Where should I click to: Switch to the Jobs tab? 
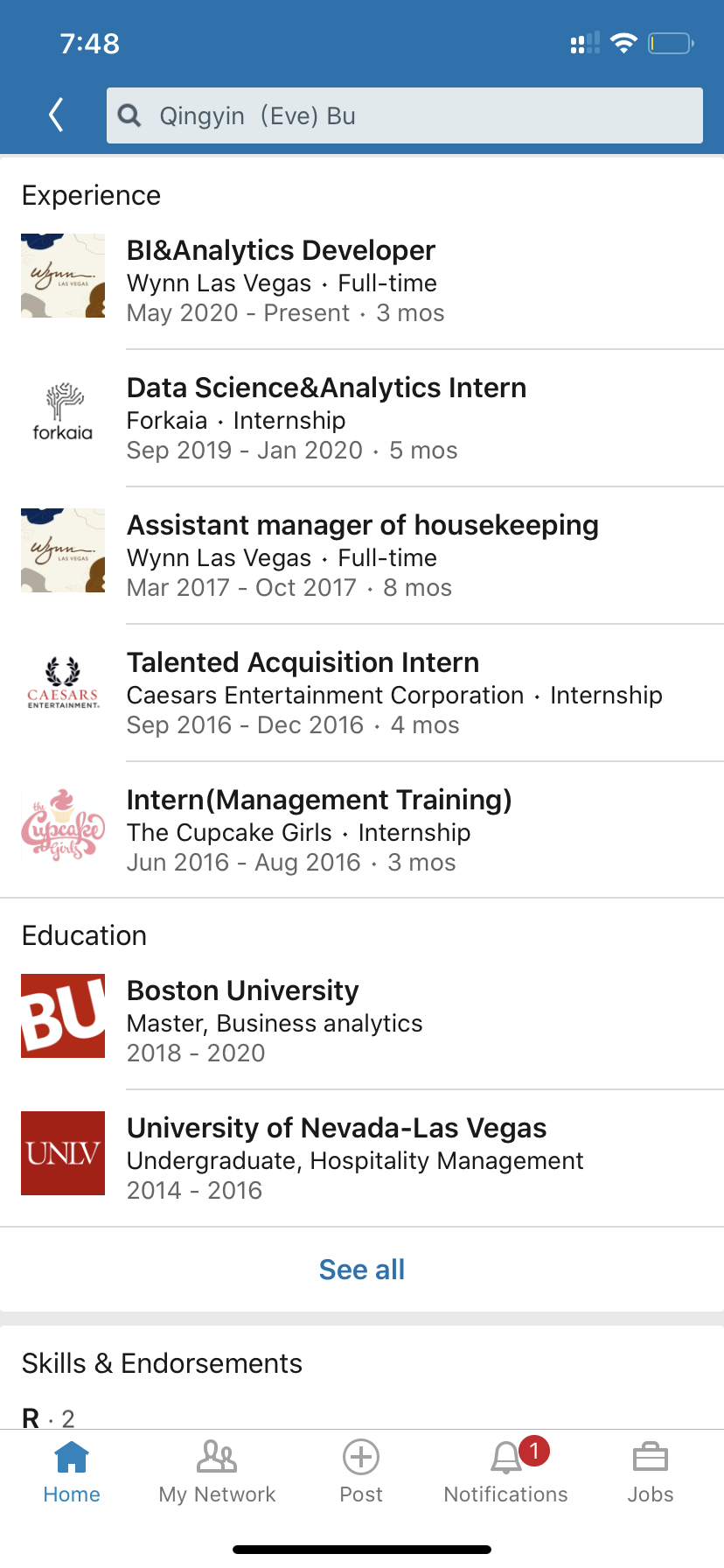(x=650, y=1473)
